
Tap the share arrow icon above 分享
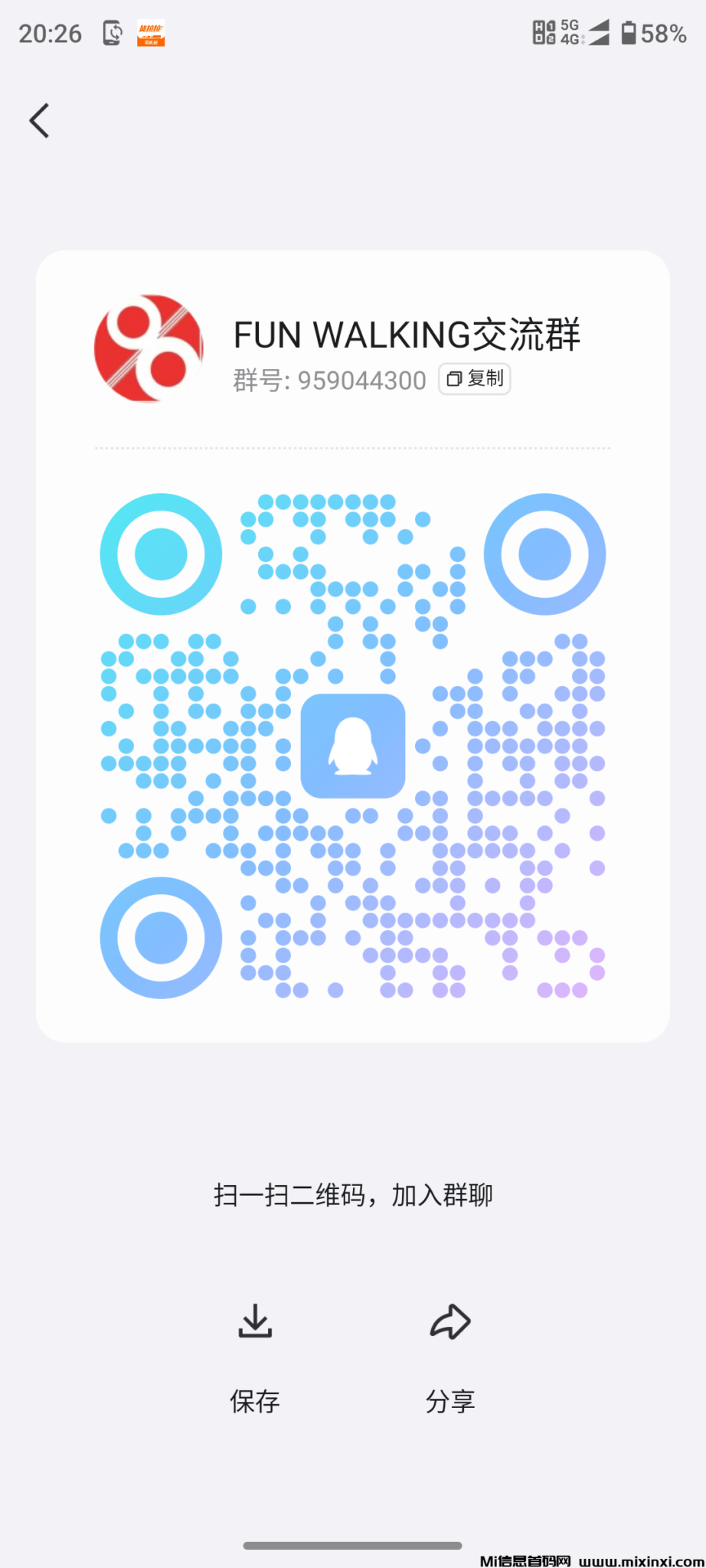[450, 1321]
